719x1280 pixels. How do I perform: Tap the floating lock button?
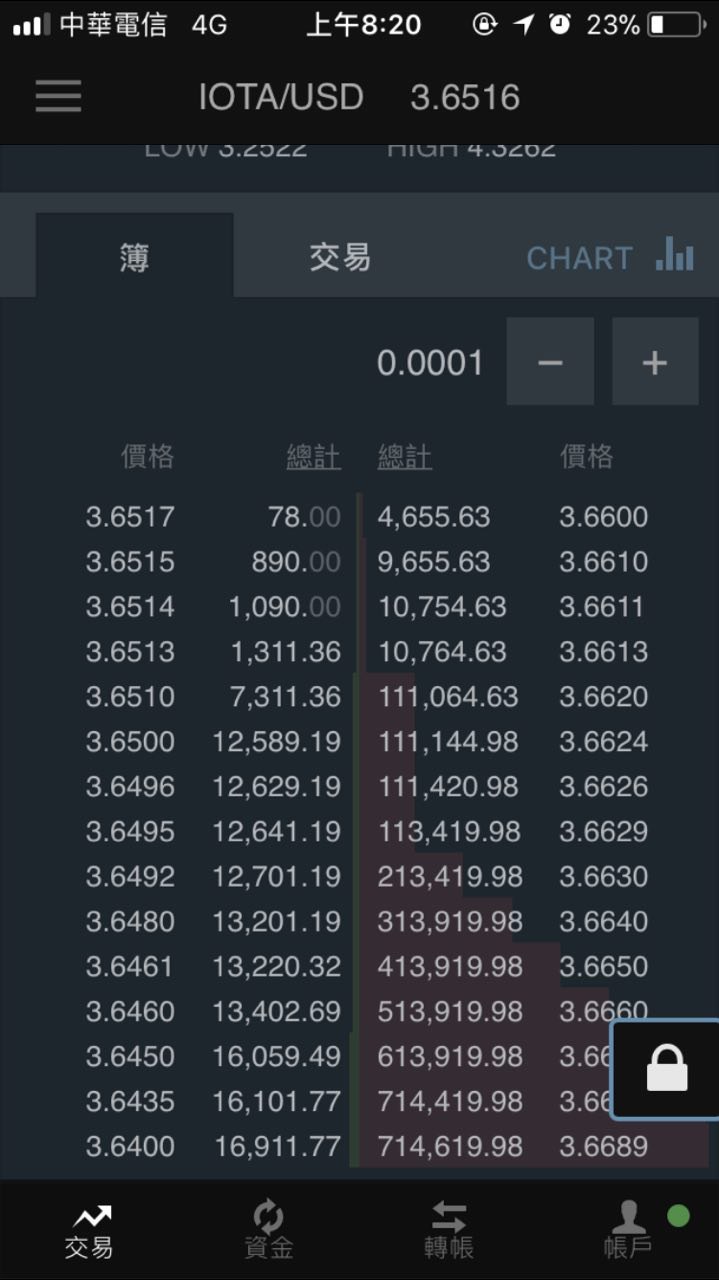click(666, 1069)
